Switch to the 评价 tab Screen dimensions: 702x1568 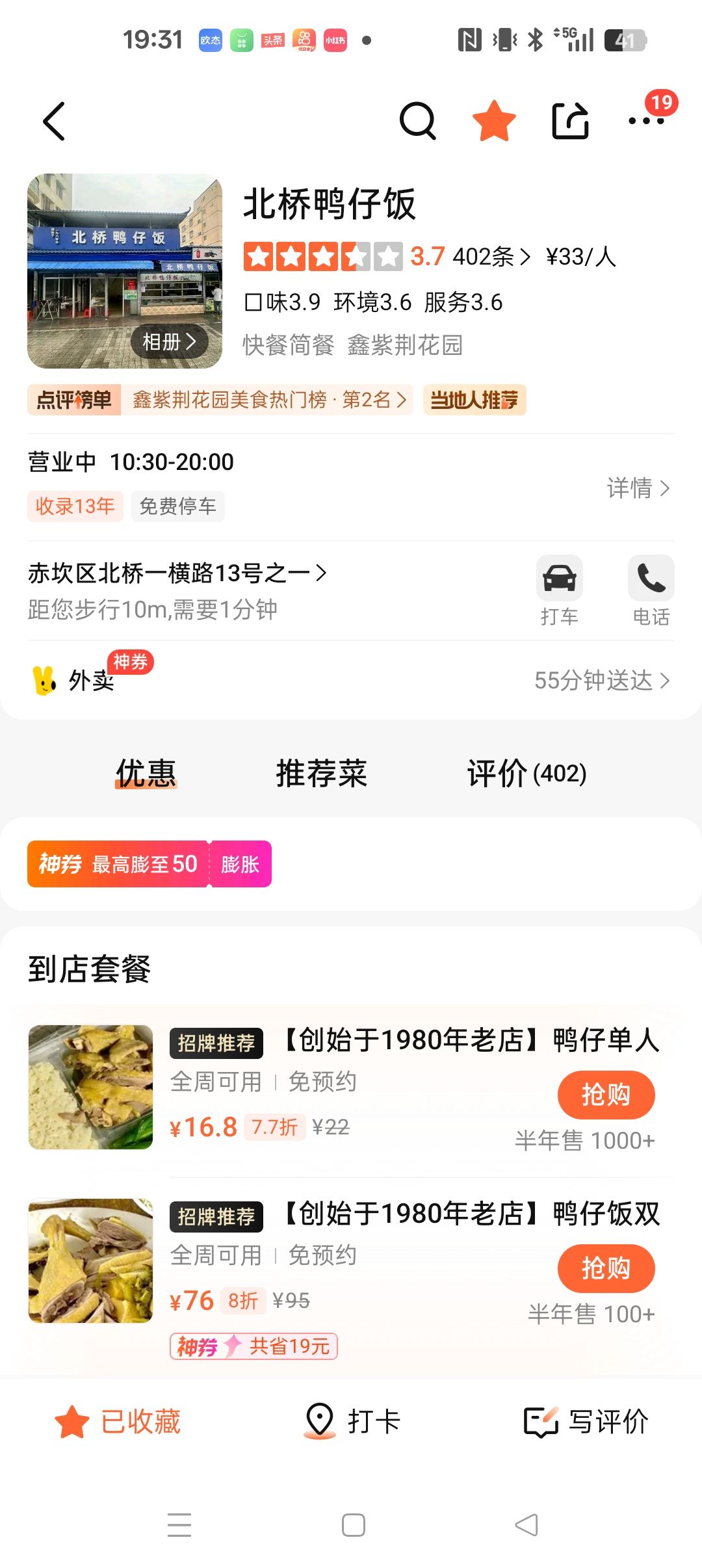[526, 774]
